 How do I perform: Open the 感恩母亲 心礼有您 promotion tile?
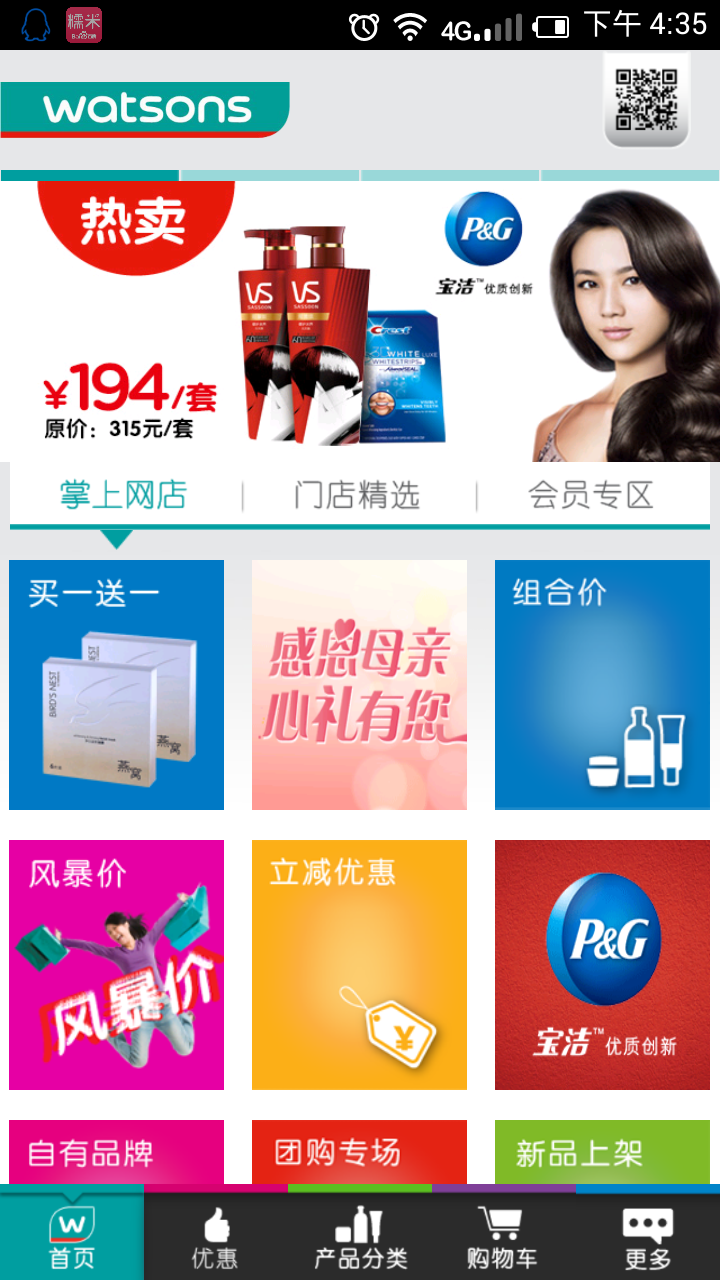359,685
